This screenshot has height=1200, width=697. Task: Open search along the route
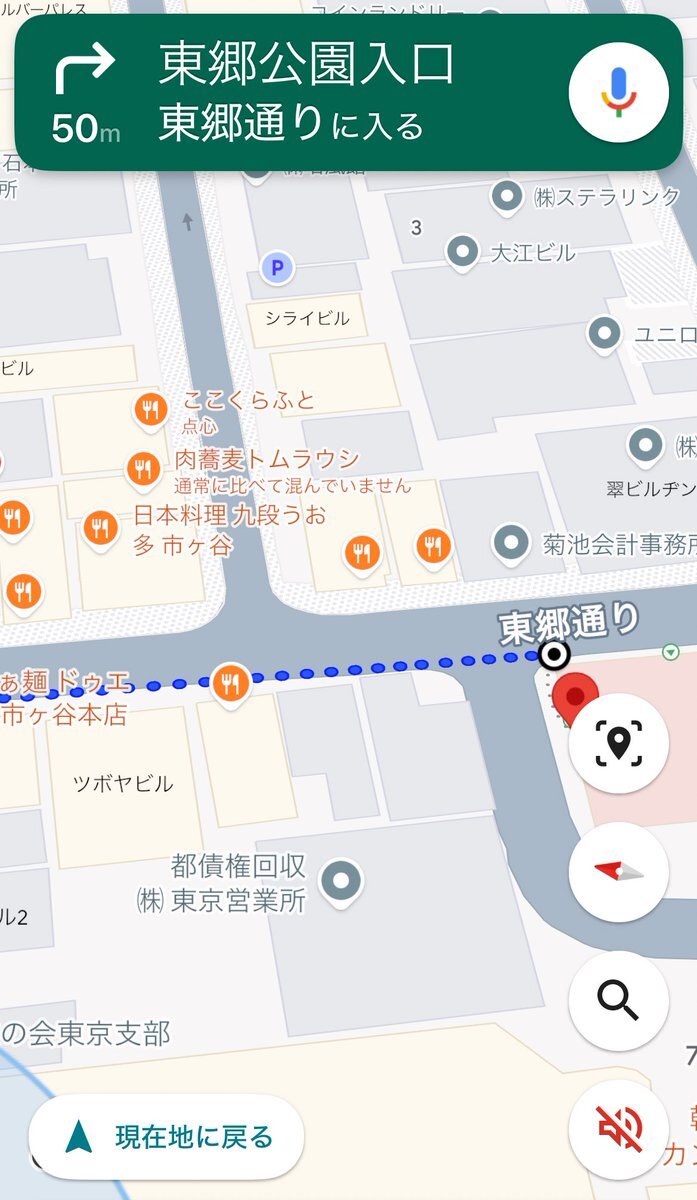pos(618,1000)
